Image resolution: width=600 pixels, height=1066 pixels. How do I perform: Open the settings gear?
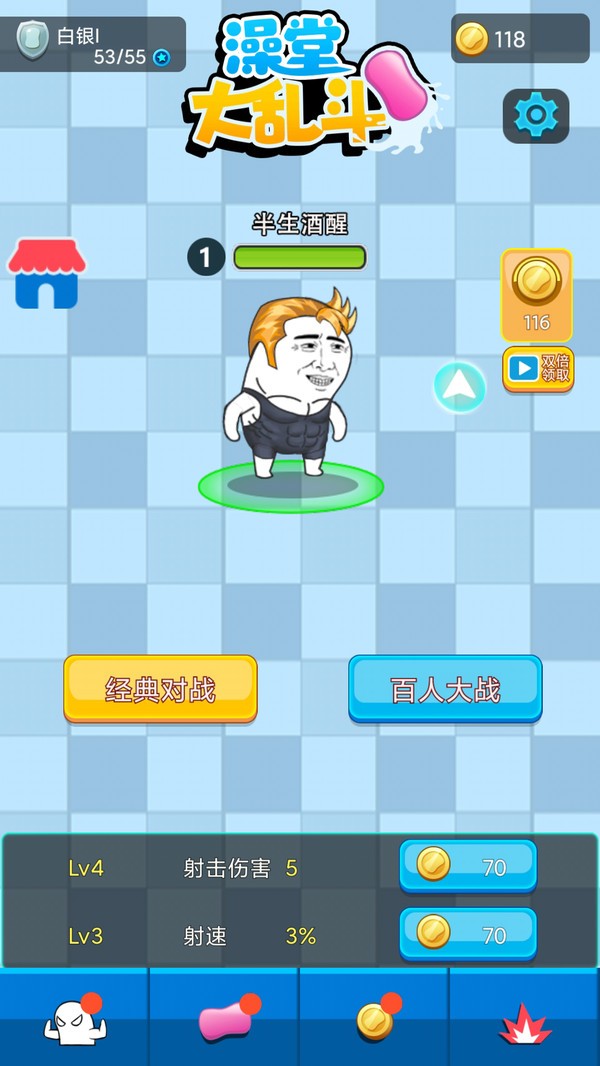[x=535, y=116]
